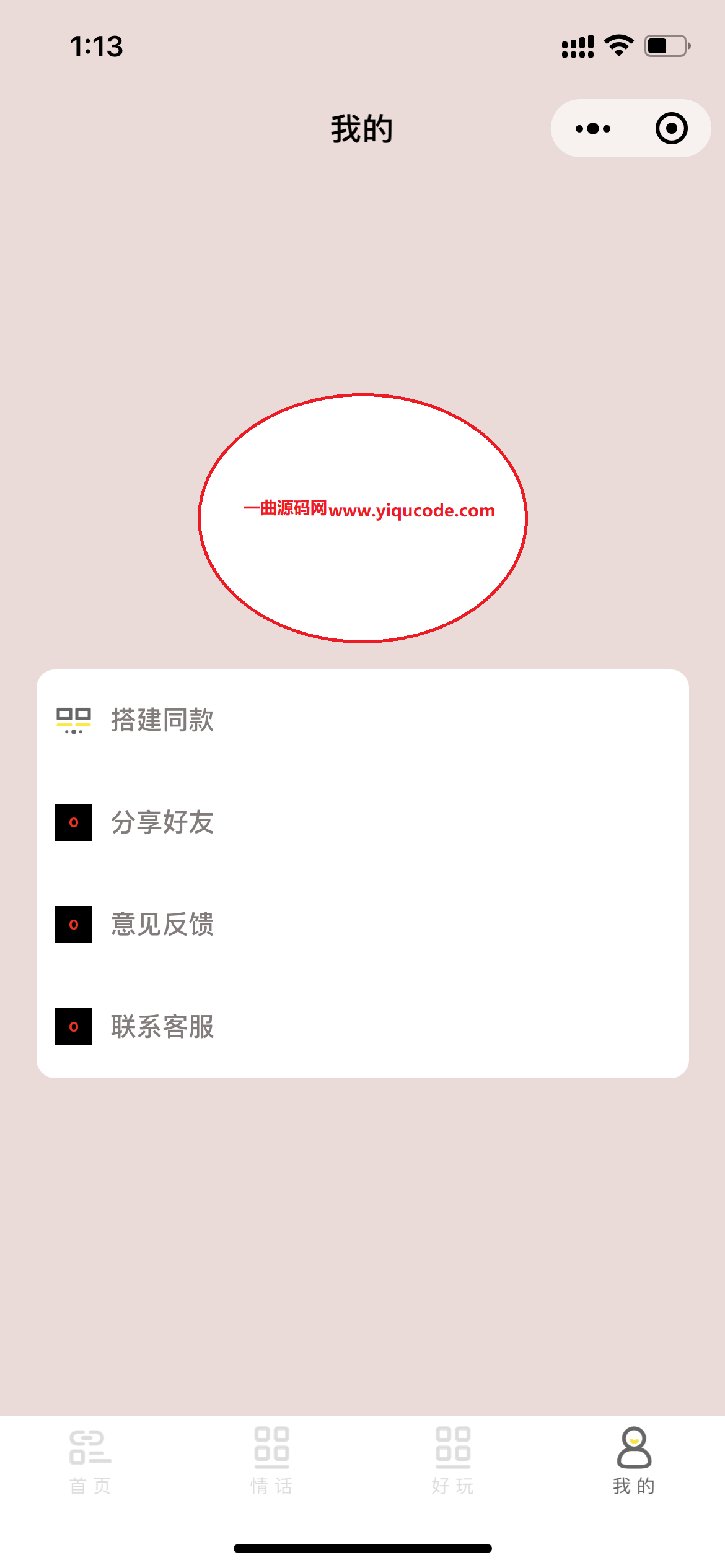Open the 搭建同款 row
Image resolution: width=725 pixels, height=1568 pixels.
point(362,720)
